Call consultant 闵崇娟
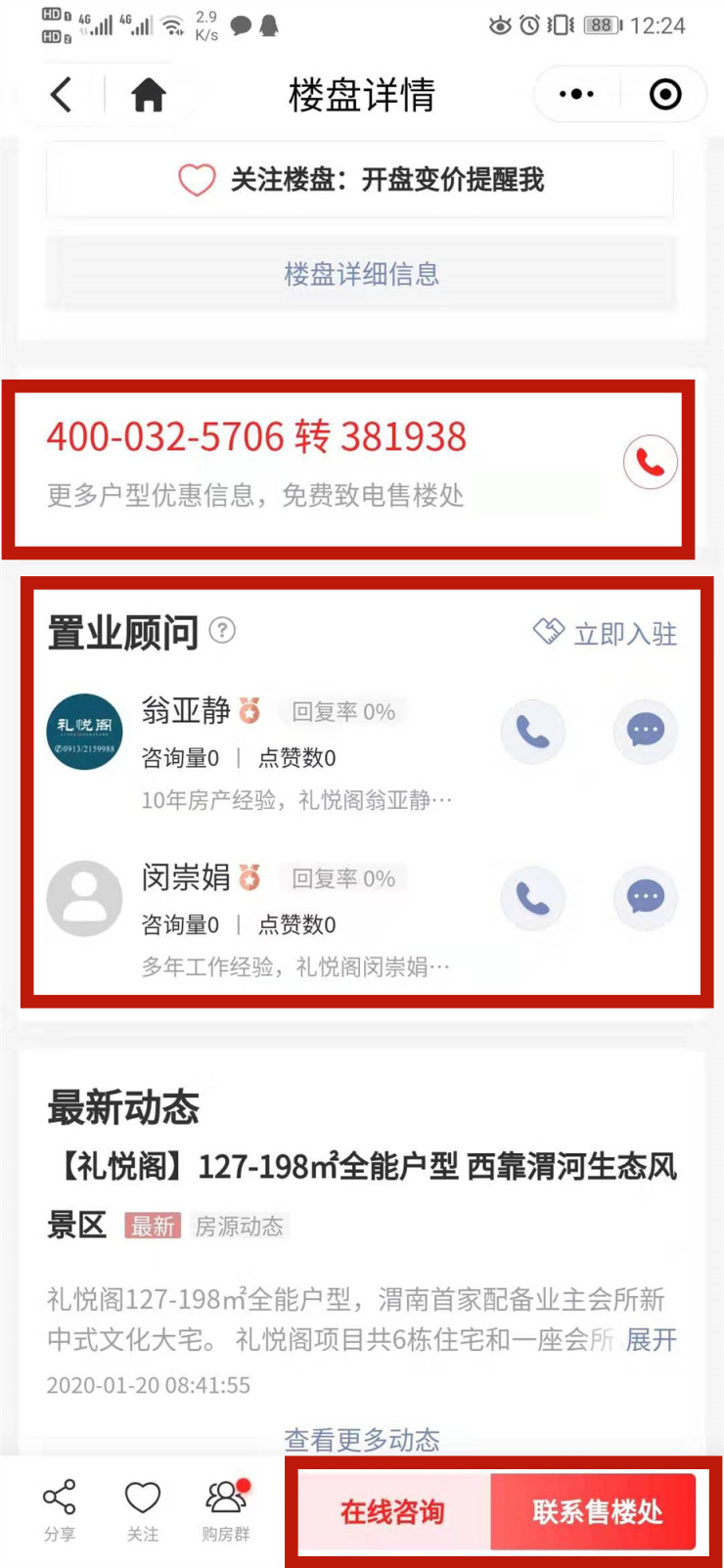This screenshot has height=1568, width=724. pos(532,897)
